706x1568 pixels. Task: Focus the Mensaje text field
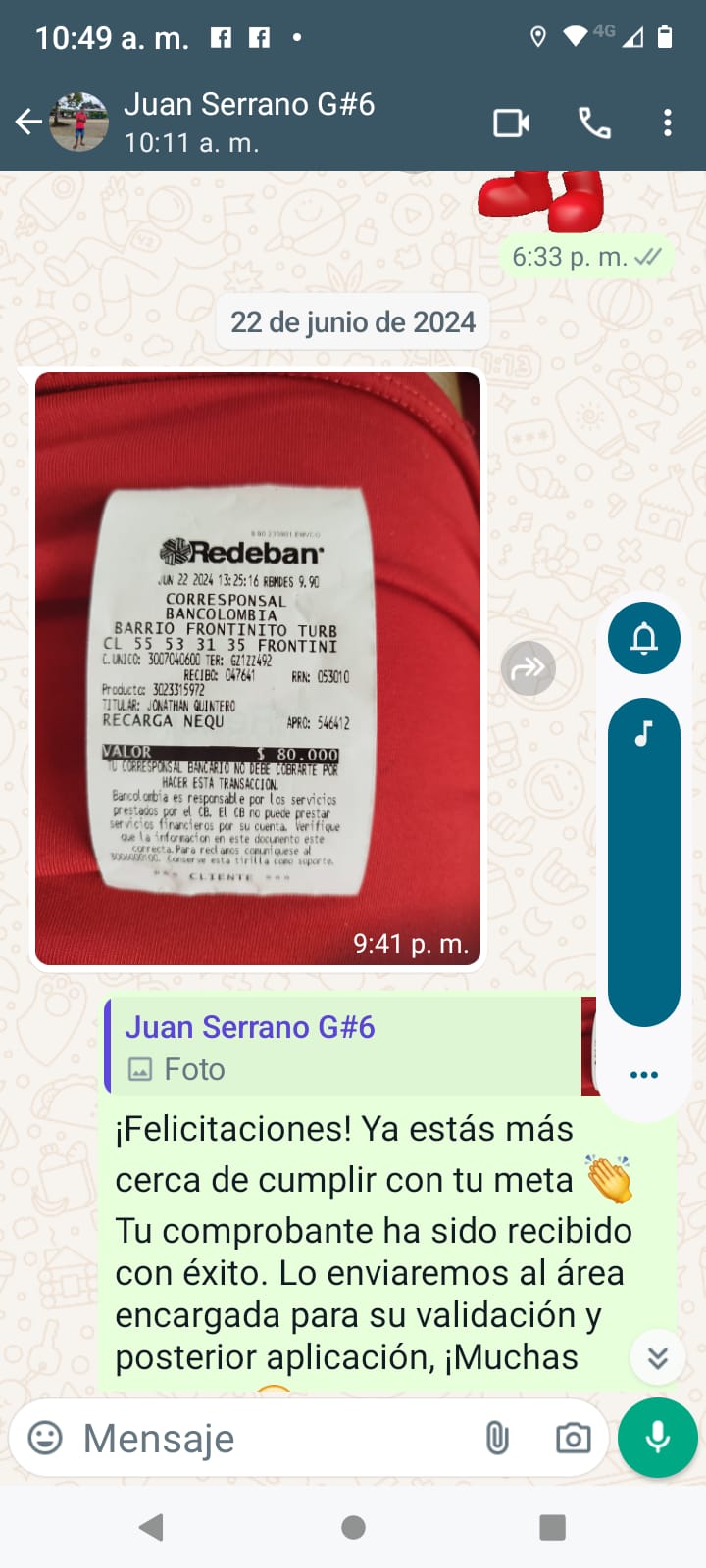(x=265, y=1439)
